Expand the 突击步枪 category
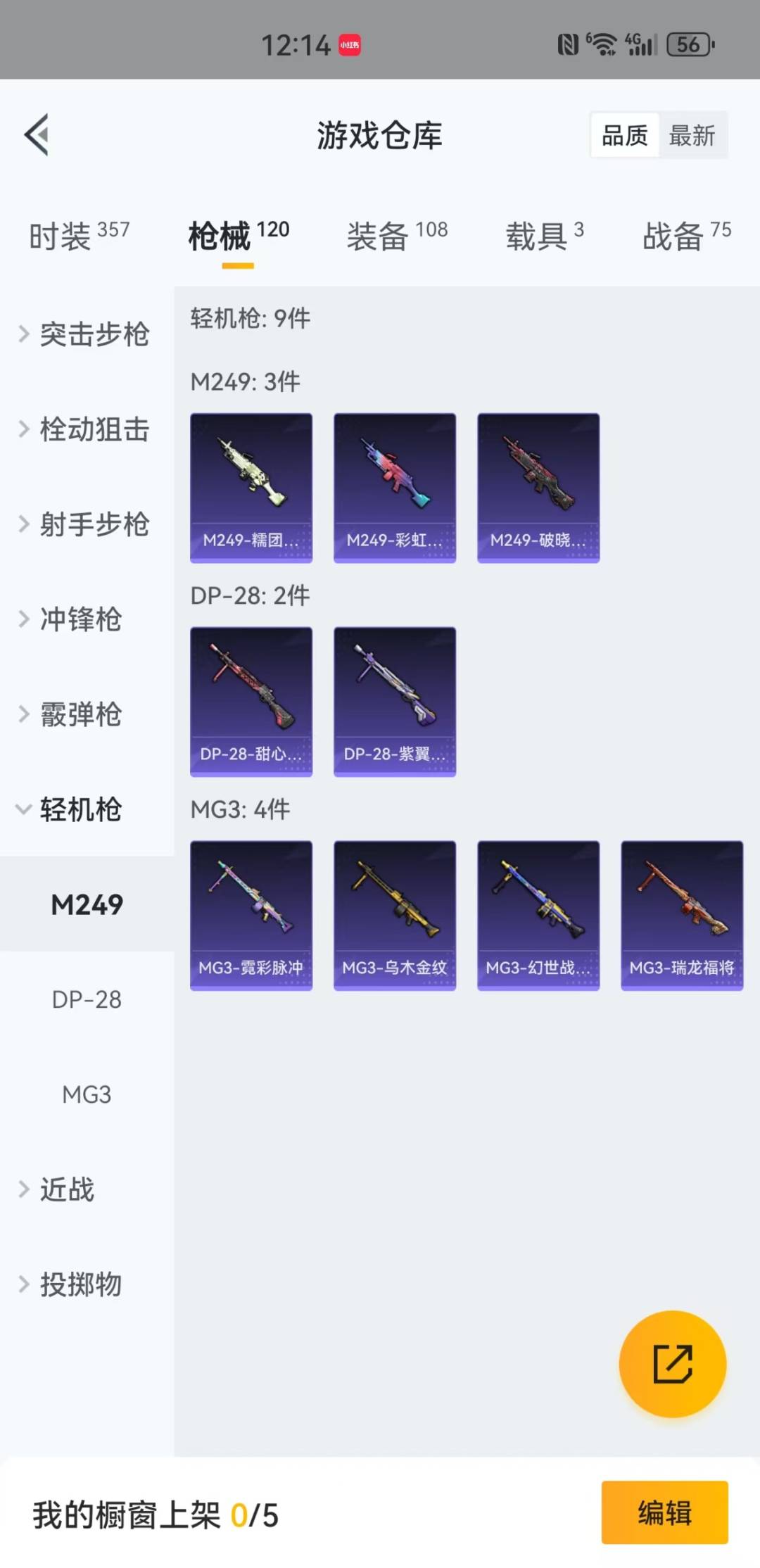The height and width of the screenshot is (1568, 760). click(84, 334)
